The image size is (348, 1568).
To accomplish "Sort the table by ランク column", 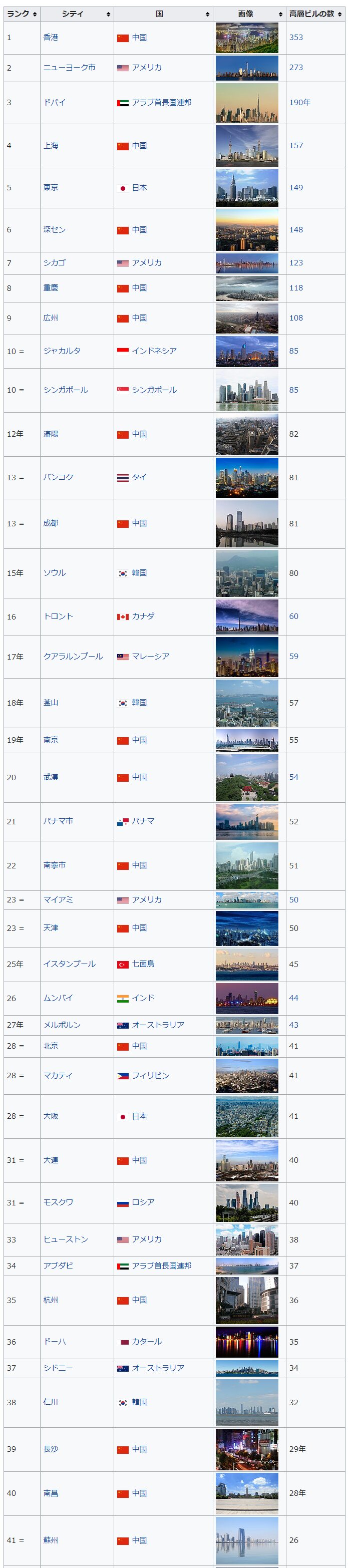I will coord(22,14).
